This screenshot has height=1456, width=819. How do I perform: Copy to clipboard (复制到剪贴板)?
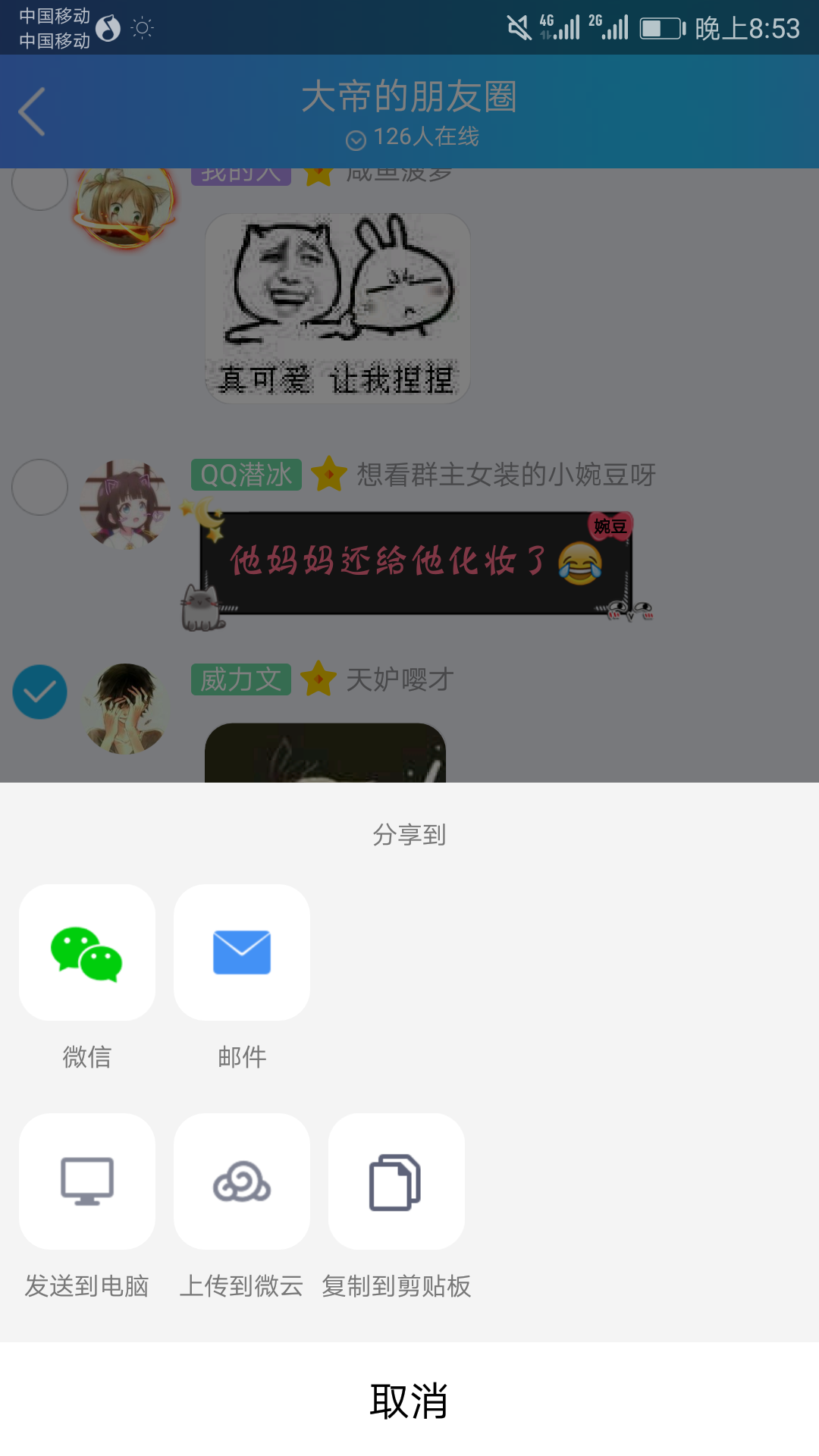point(396,1181)
